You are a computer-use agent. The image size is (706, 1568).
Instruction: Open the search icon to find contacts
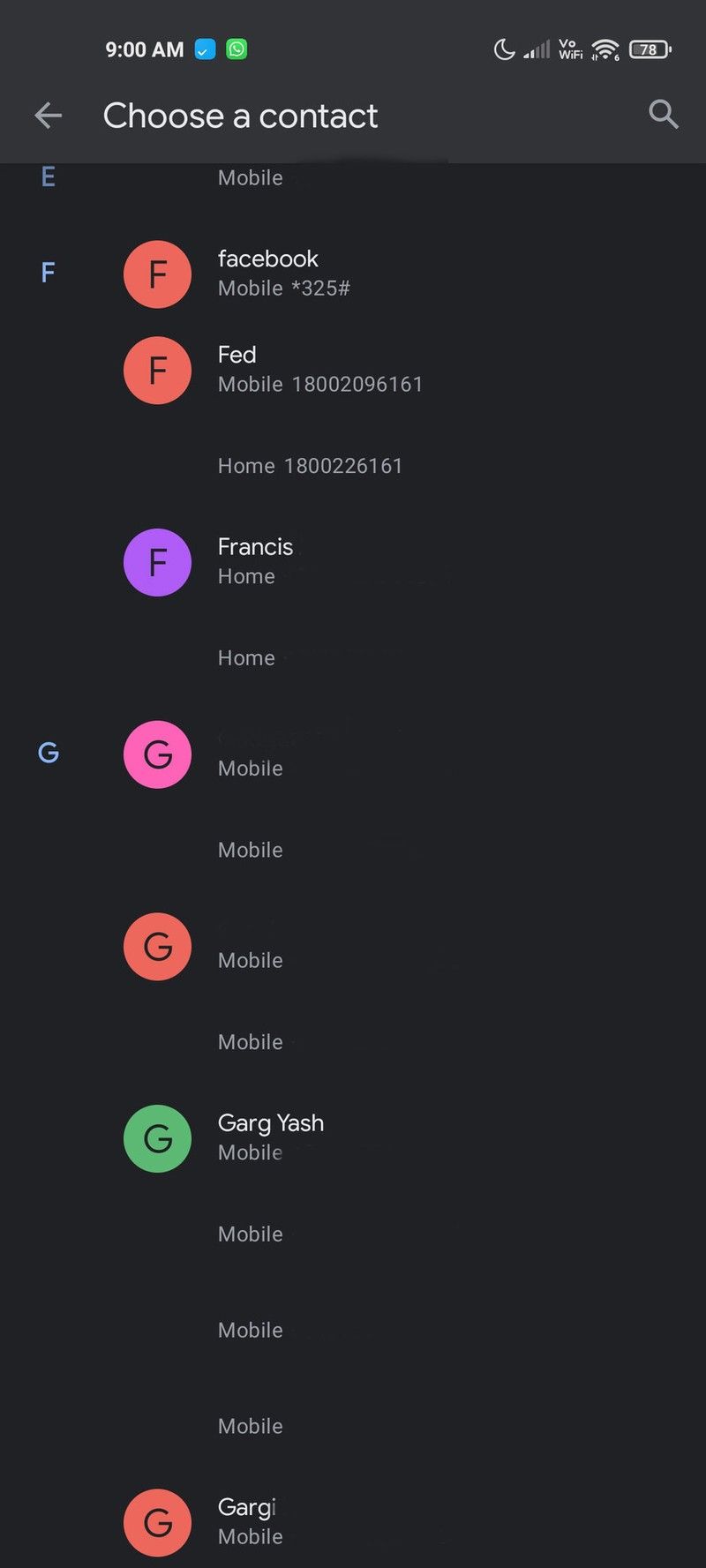tap(663, 115)
